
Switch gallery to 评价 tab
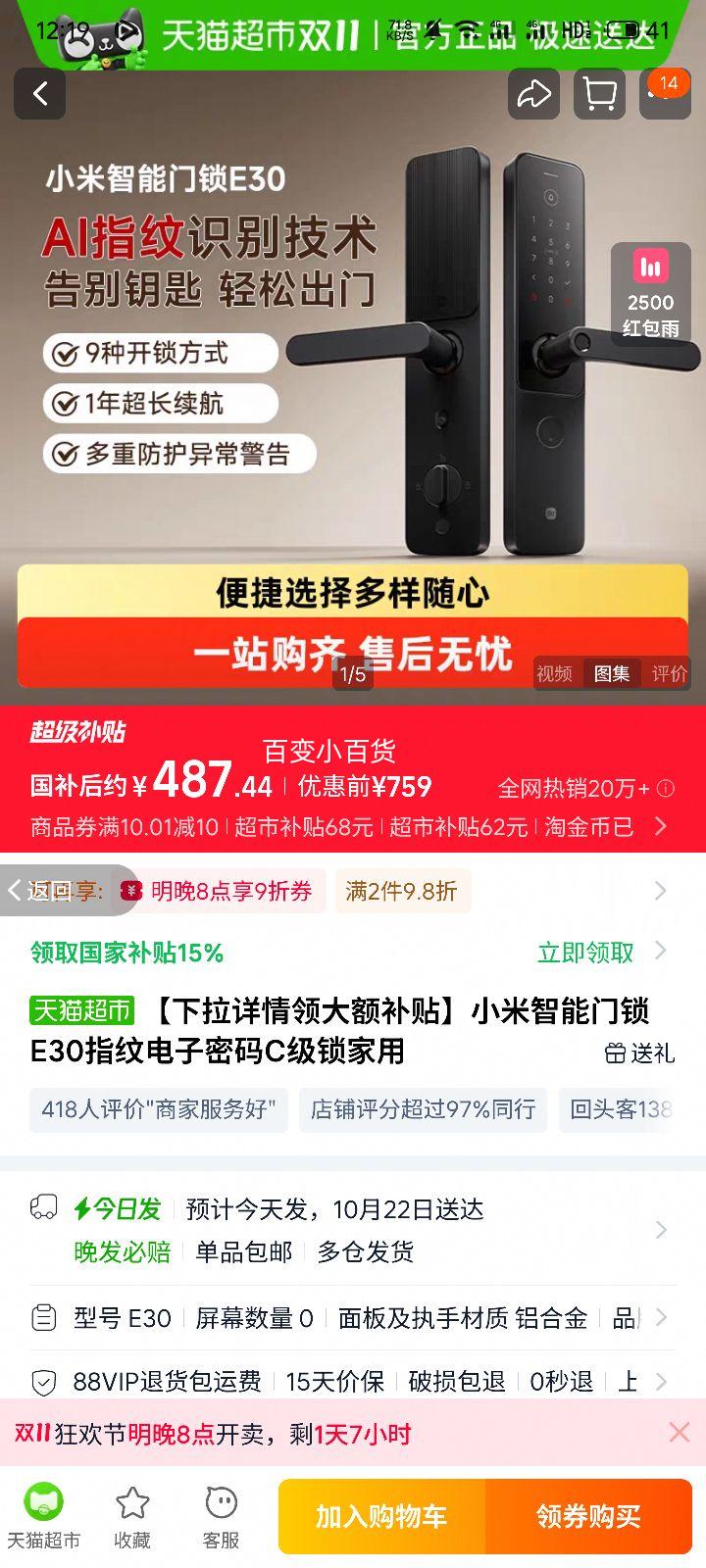click(x=669, y=673)
